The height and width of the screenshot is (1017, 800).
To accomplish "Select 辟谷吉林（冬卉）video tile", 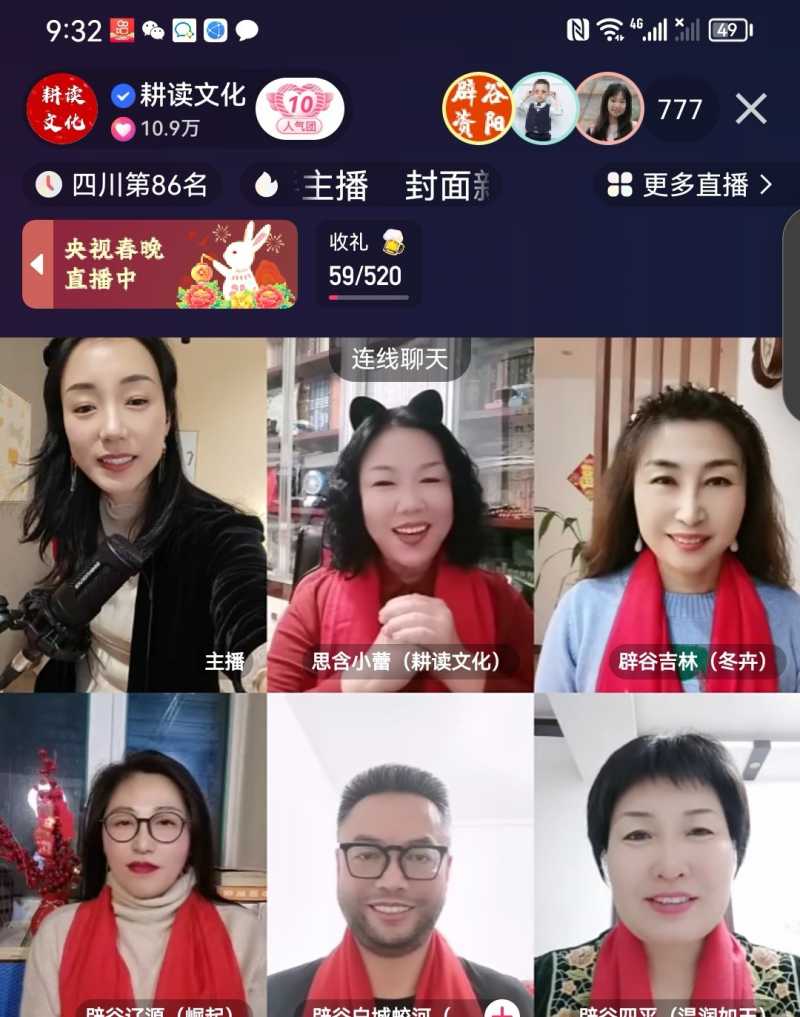I will coord(667,515).
